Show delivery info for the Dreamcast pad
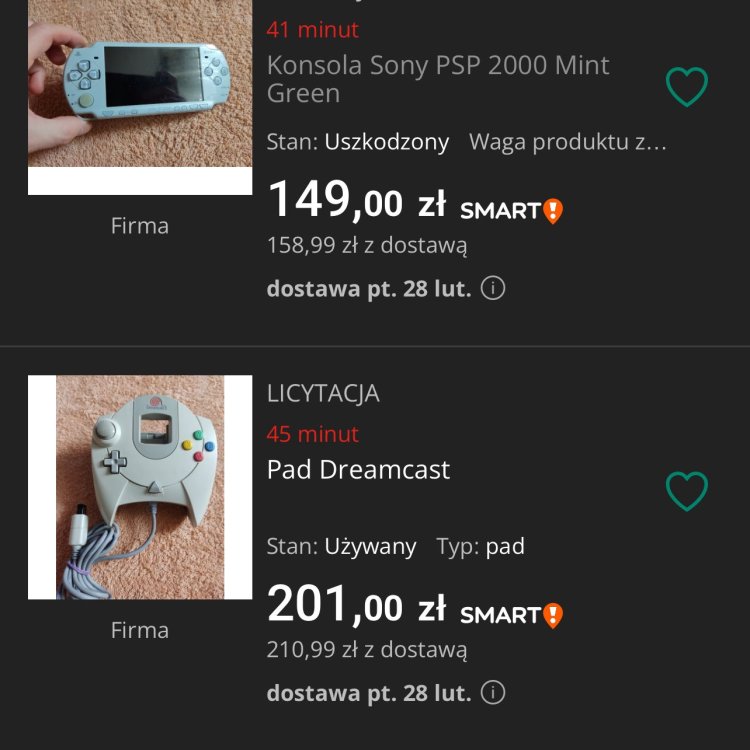Image resolution: width=750 pixels, height=750 pixels. click(x=493, y=692)
